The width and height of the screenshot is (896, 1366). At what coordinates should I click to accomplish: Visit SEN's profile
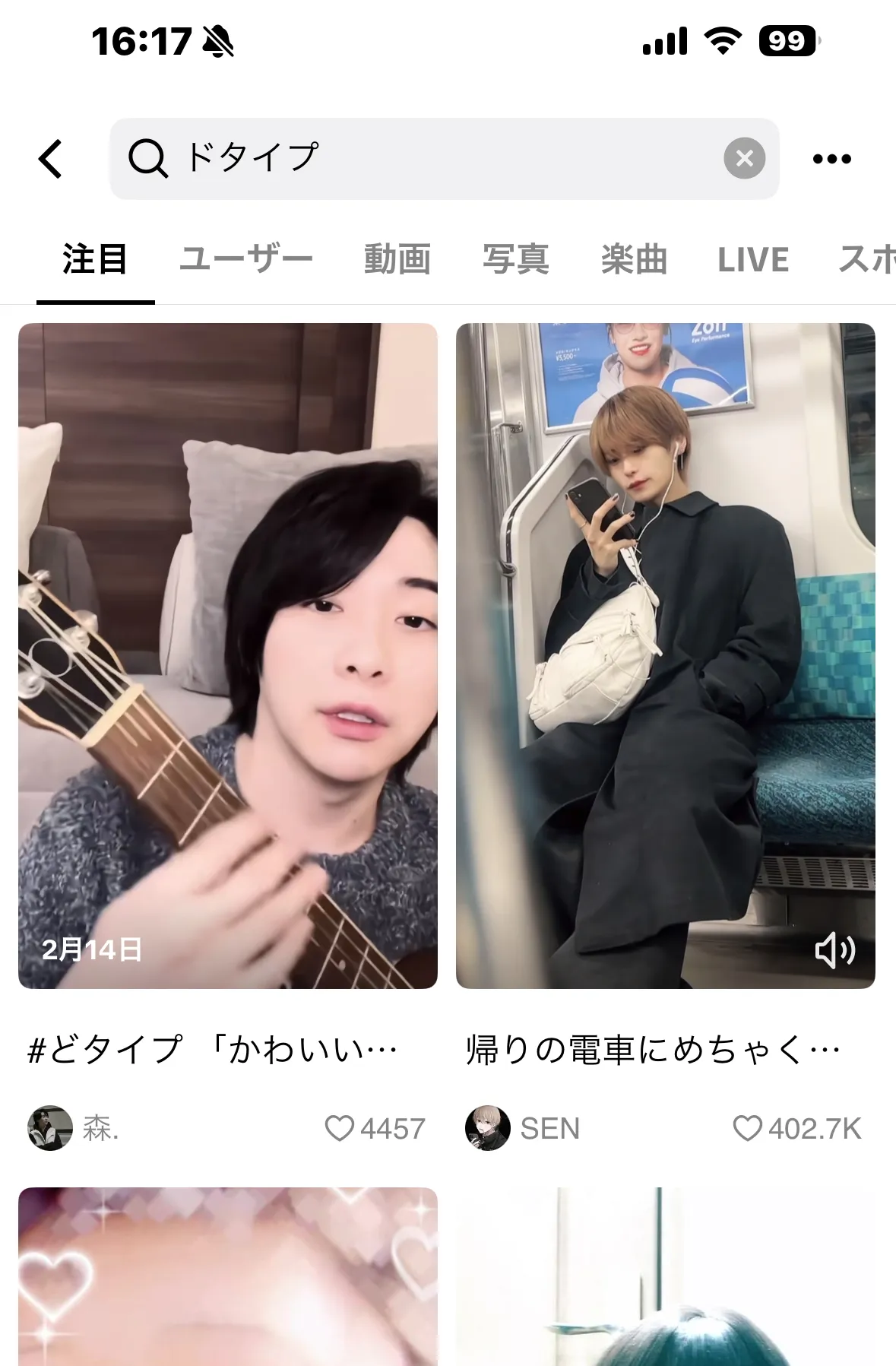click(x=488, y=1128)
